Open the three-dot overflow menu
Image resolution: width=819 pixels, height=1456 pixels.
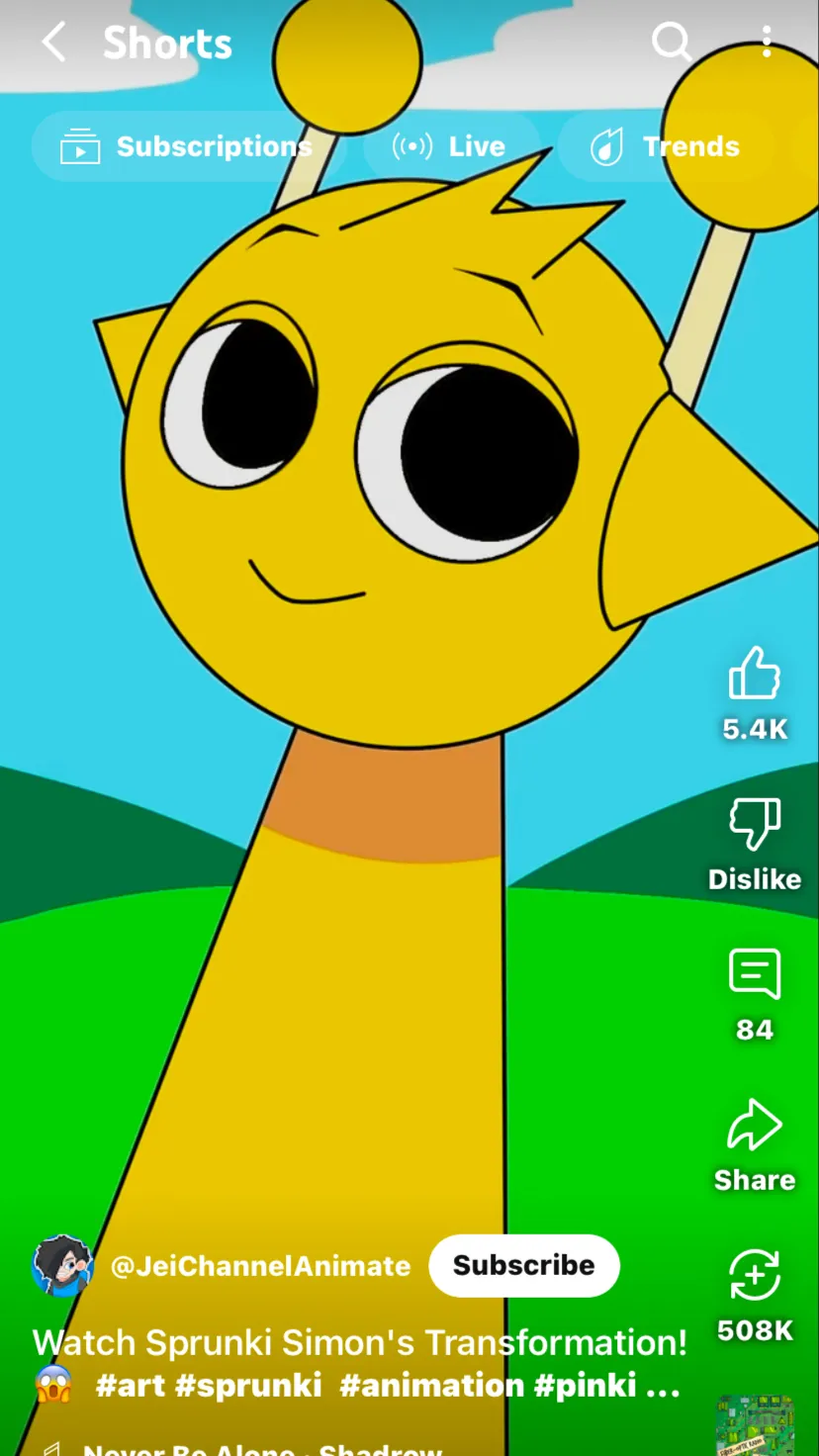(767, 43)
